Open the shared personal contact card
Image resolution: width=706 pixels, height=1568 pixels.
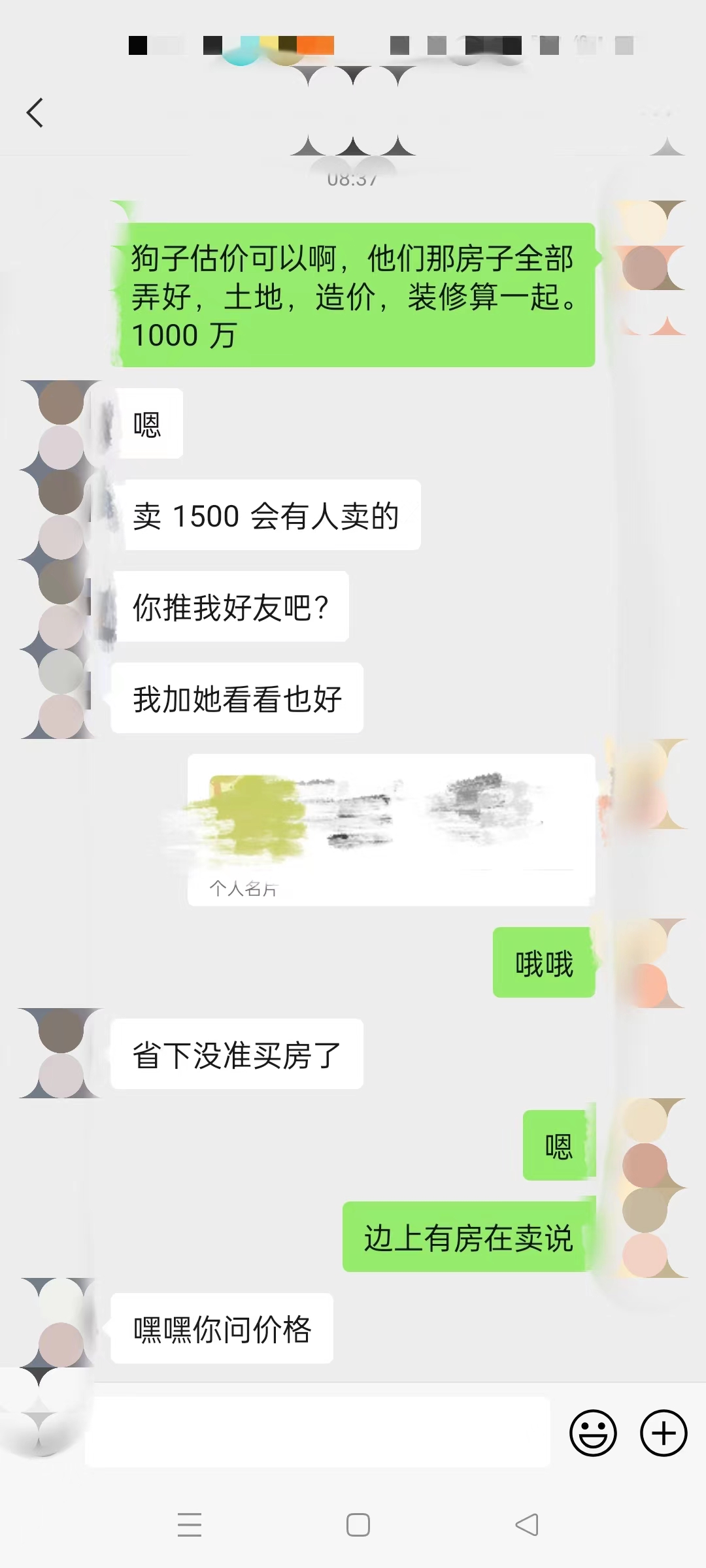pyautogui.click(x=391, y=828)
